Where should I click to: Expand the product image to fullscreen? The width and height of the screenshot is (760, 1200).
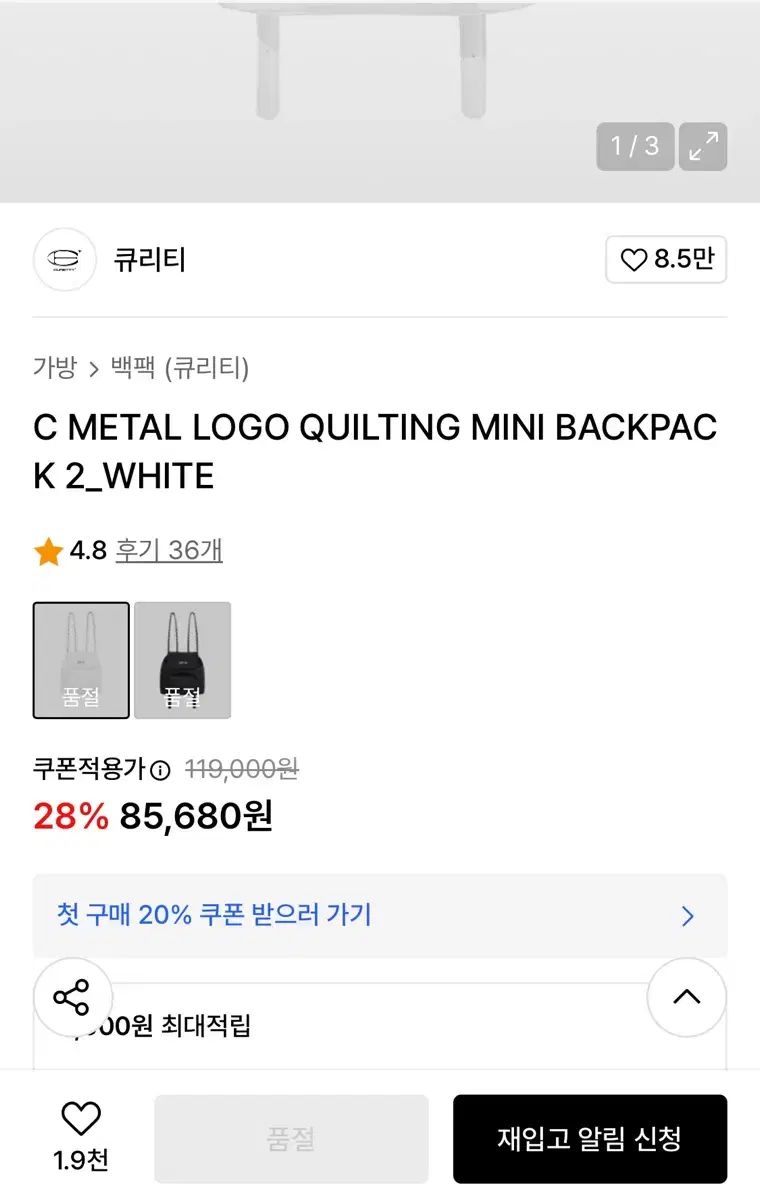pyautogui.click(x=703, y=147)
